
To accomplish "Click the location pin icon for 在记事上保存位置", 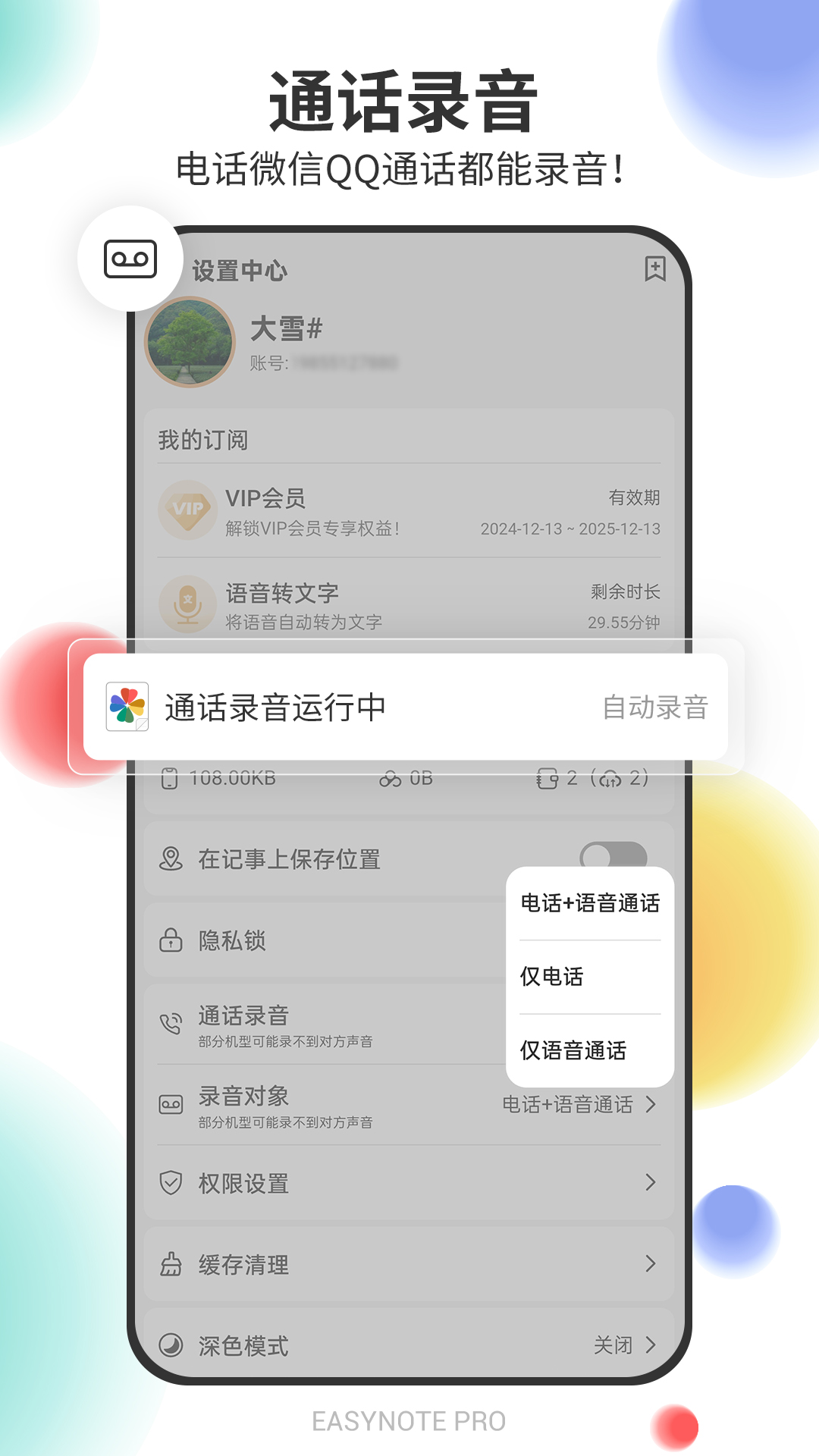I will (x=171, y=859).
